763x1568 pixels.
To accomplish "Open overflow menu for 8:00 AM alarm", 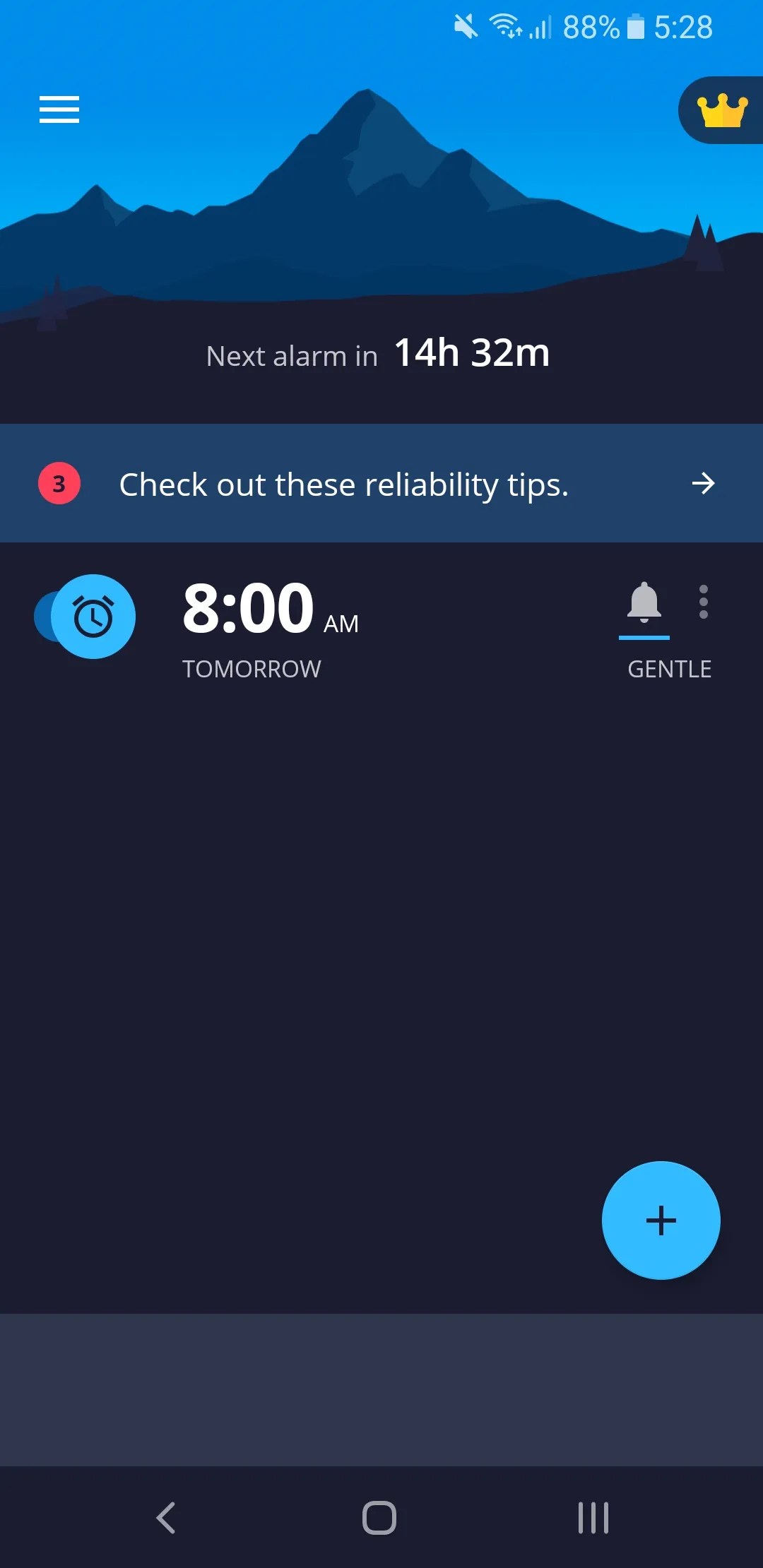I will point(703,602).
